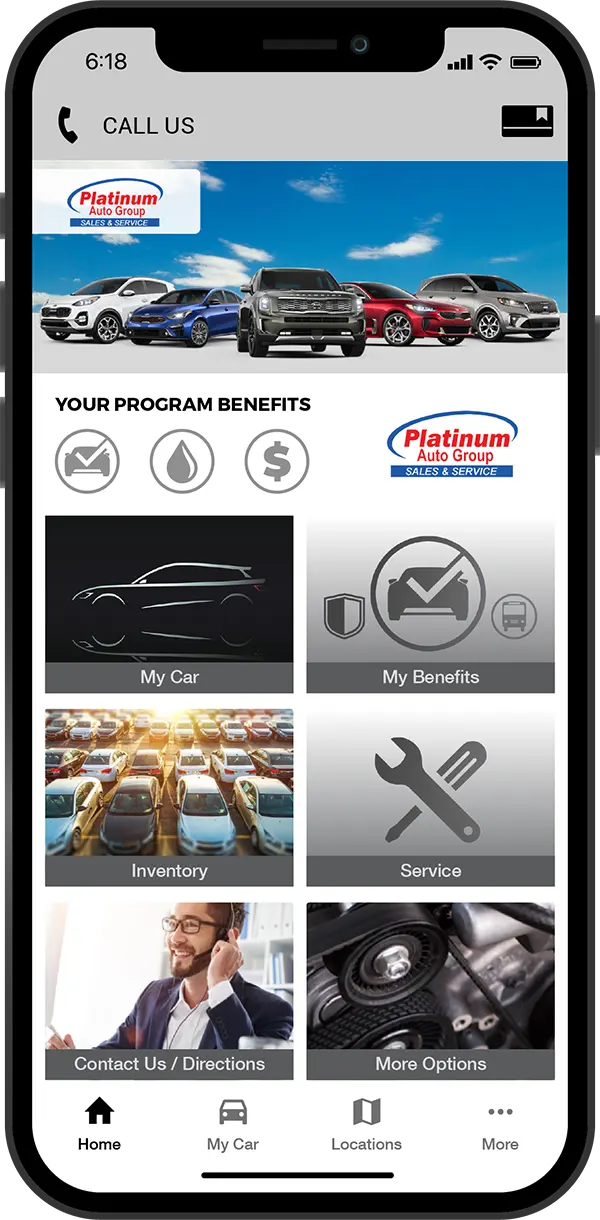Viewport: 600px width, 1220px height.
Task: Open the Service tile
Action: tap(430, 797)
